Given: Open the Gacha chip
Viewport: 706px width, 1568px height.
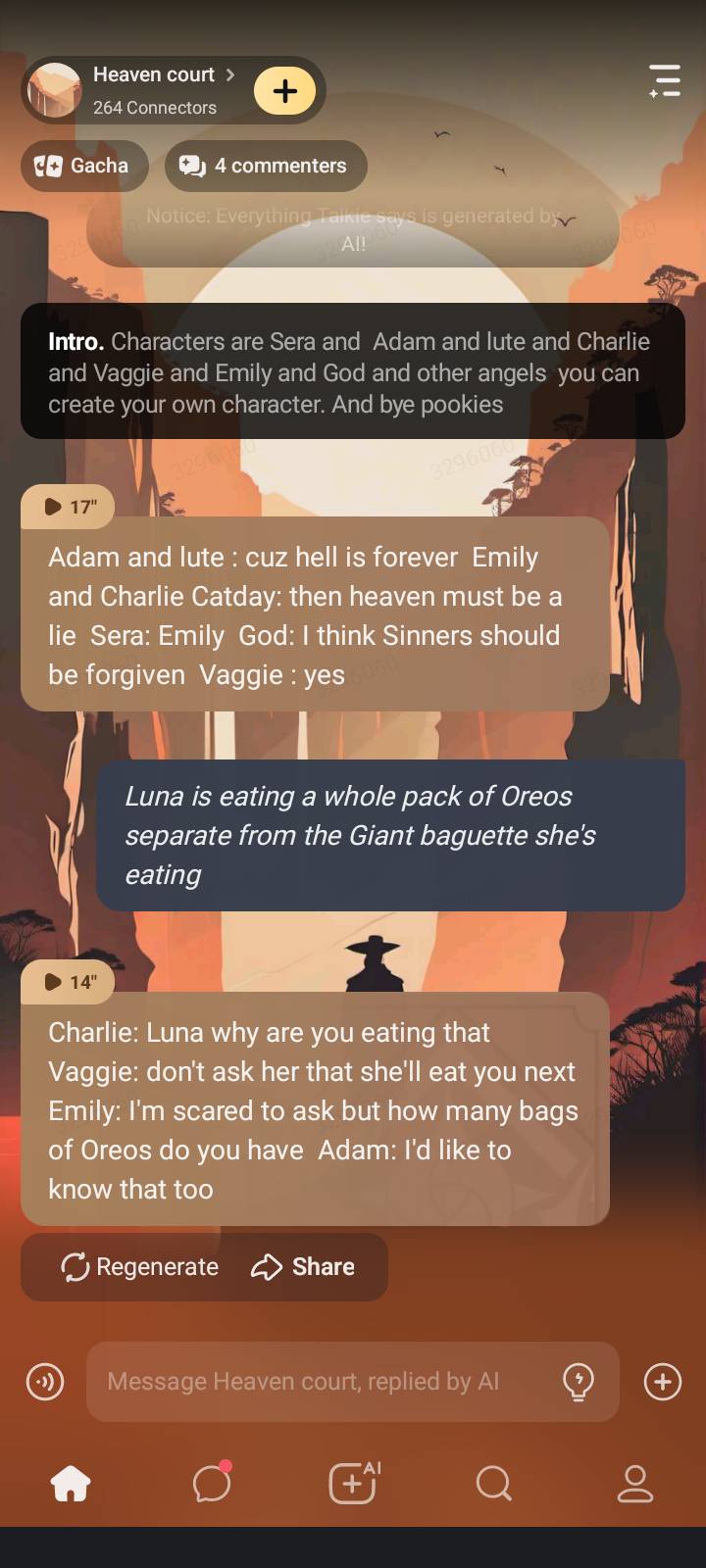Looking at the screenshot, I should coord(84,166).
